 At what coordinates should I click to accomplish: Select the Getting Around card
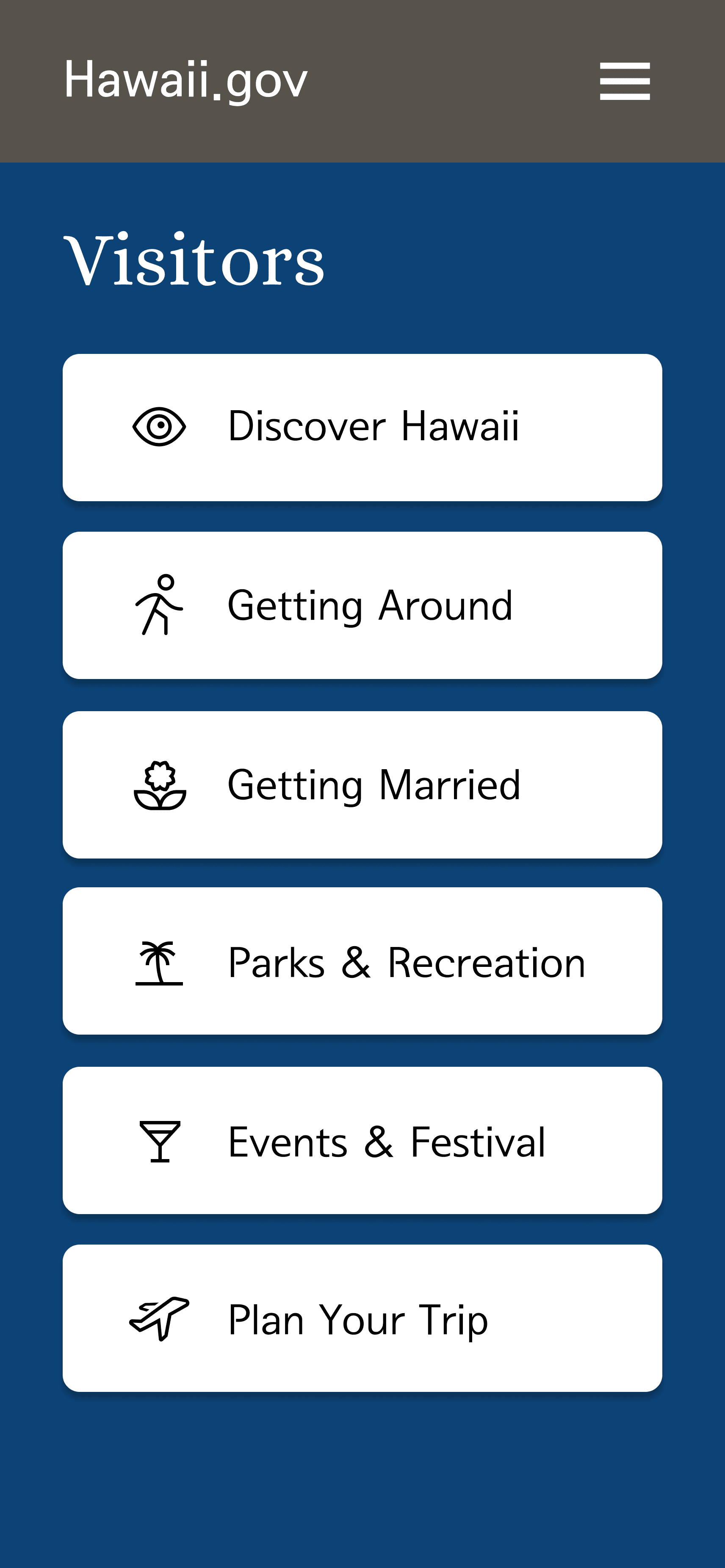362,606
